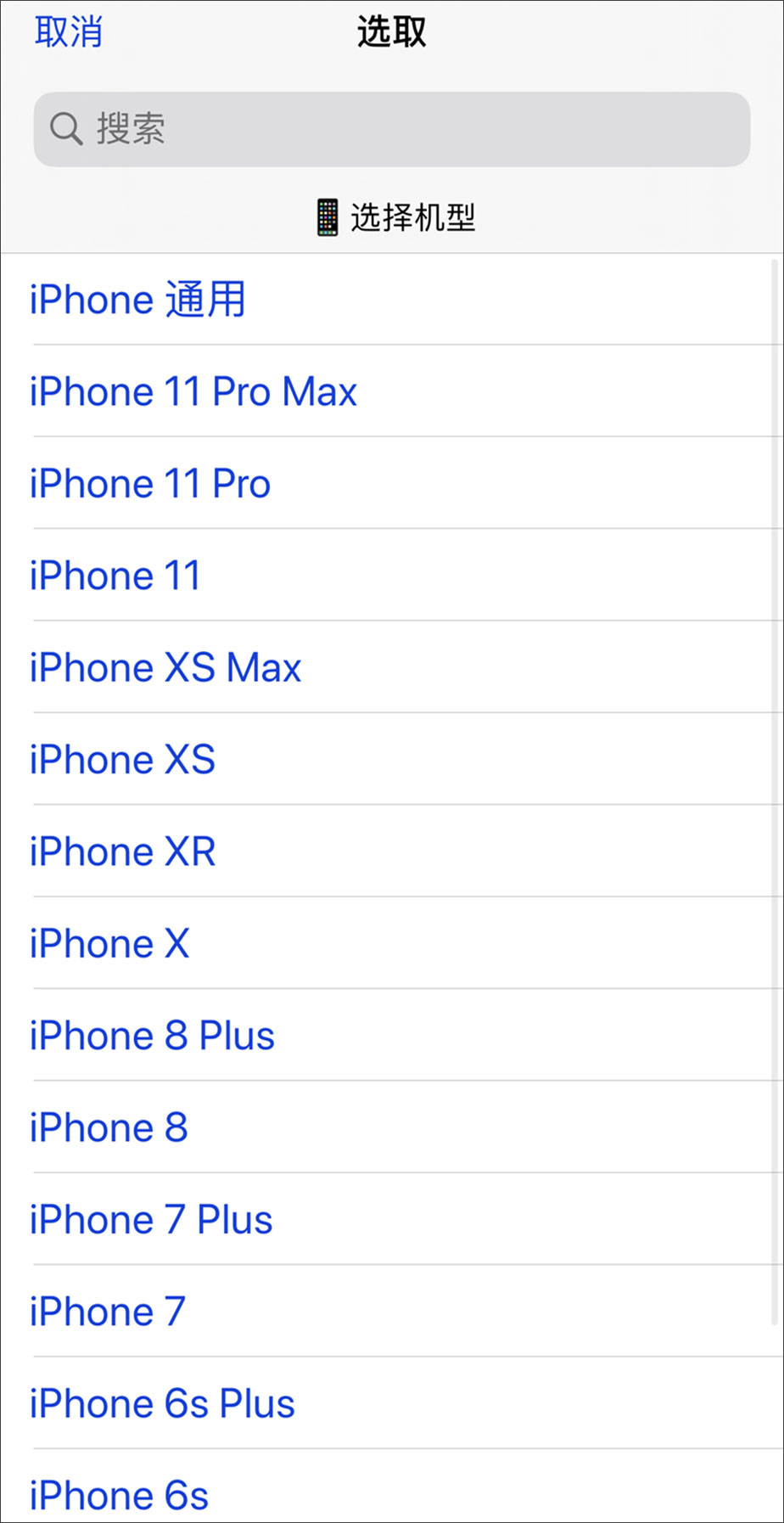Choose iPhone 7 Plus

point(151,1220)
